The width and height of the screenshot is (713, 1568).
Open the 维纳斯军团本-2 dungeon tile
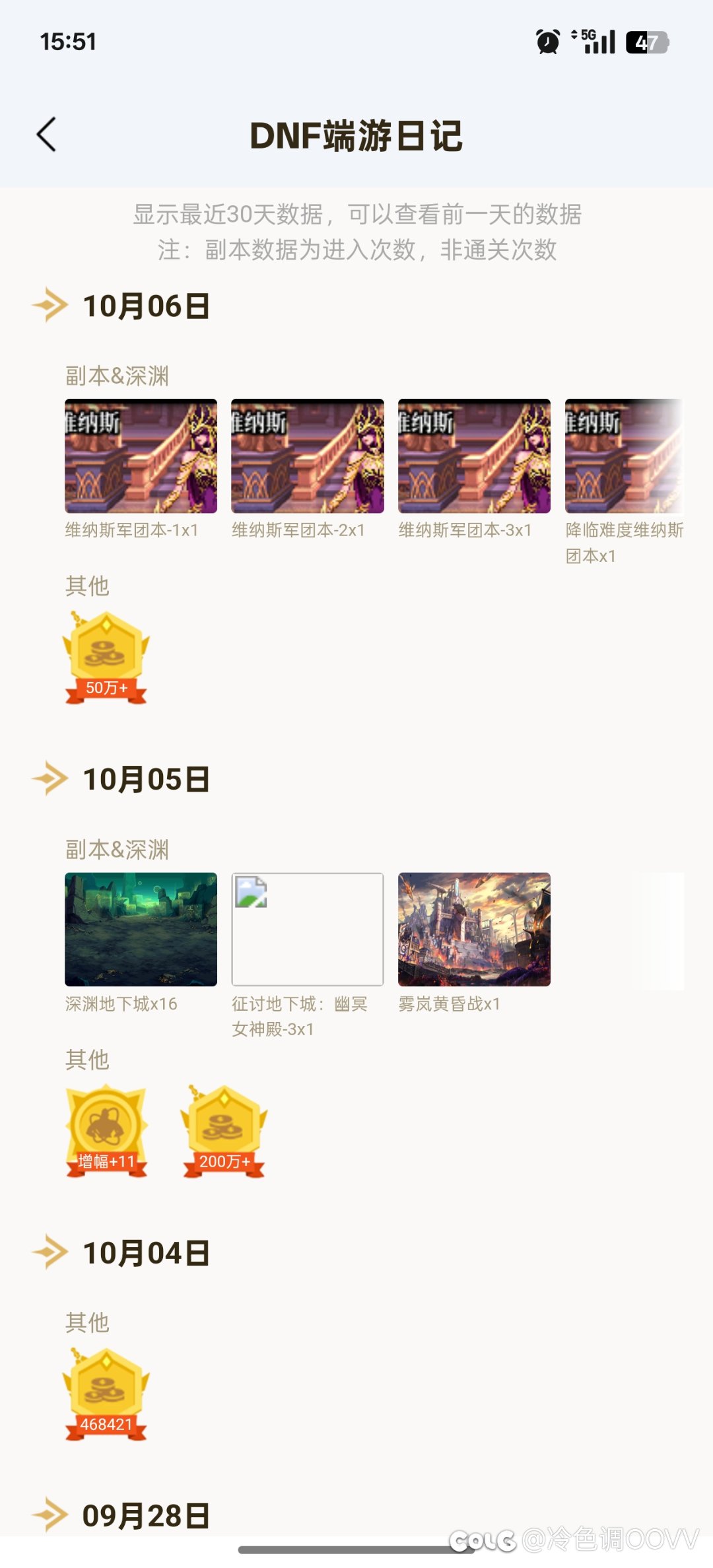pyautogui.click(x=307, y=456)
